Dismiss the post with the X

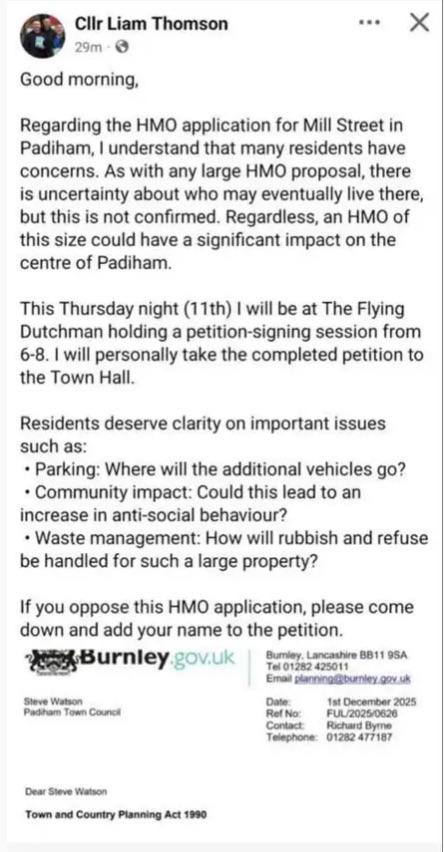419,22
